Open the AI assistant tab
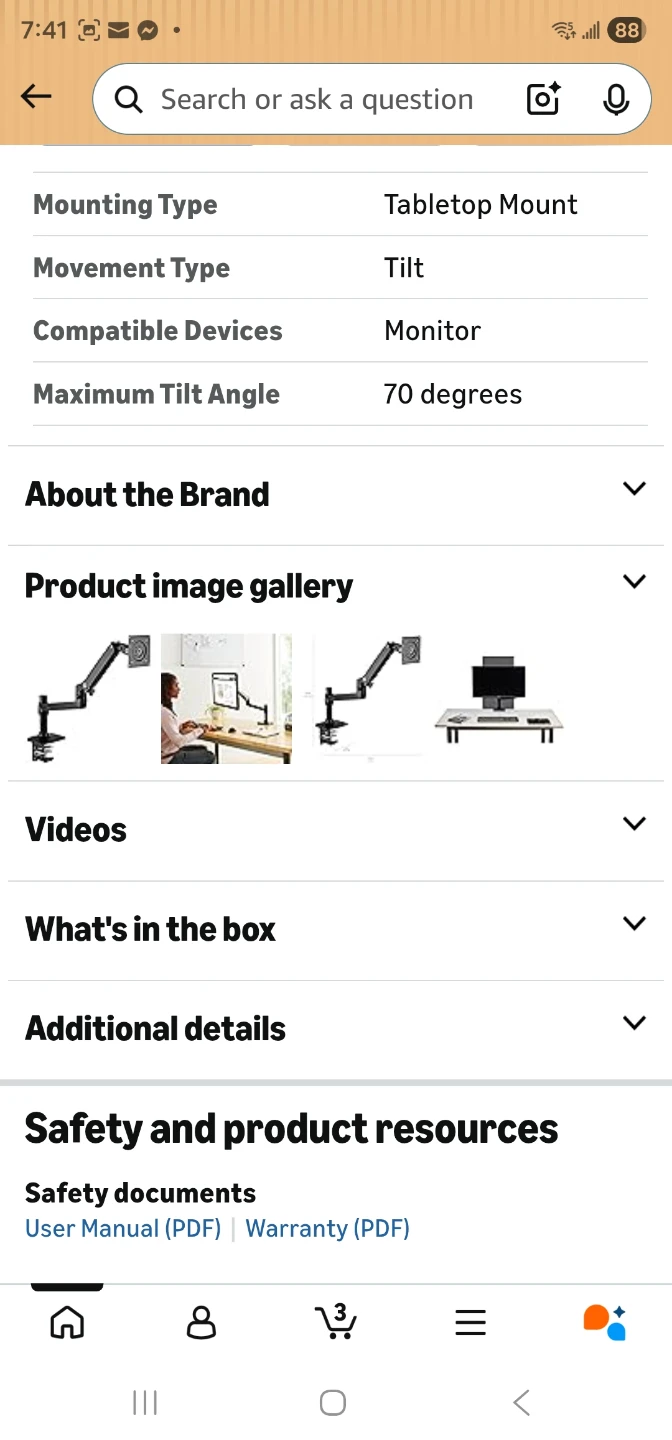Viewport: 672px width, 1440px height. 604,1322
